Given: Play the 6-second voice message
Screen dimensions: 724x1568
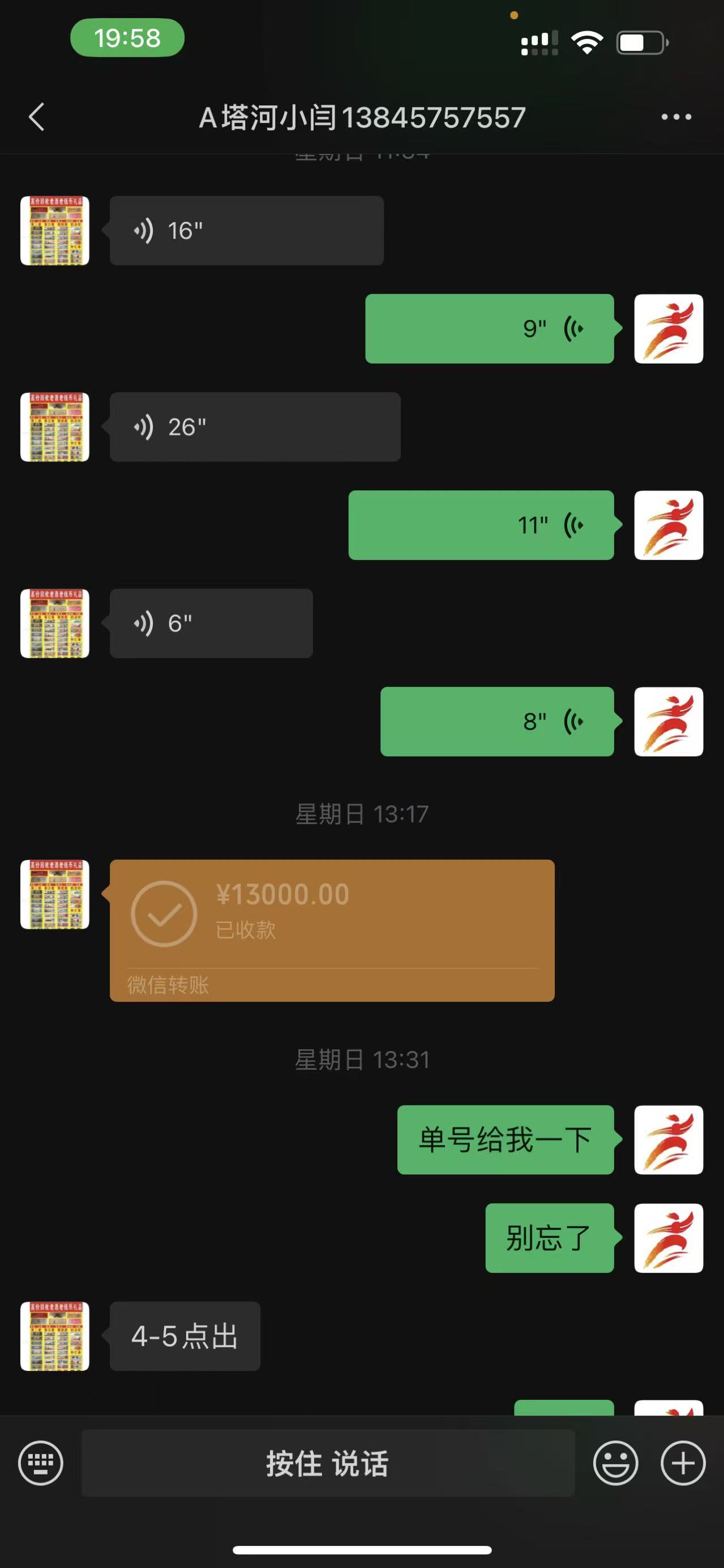Looking at the screenshot, I should pyautogui.click(x=211, y=623).
